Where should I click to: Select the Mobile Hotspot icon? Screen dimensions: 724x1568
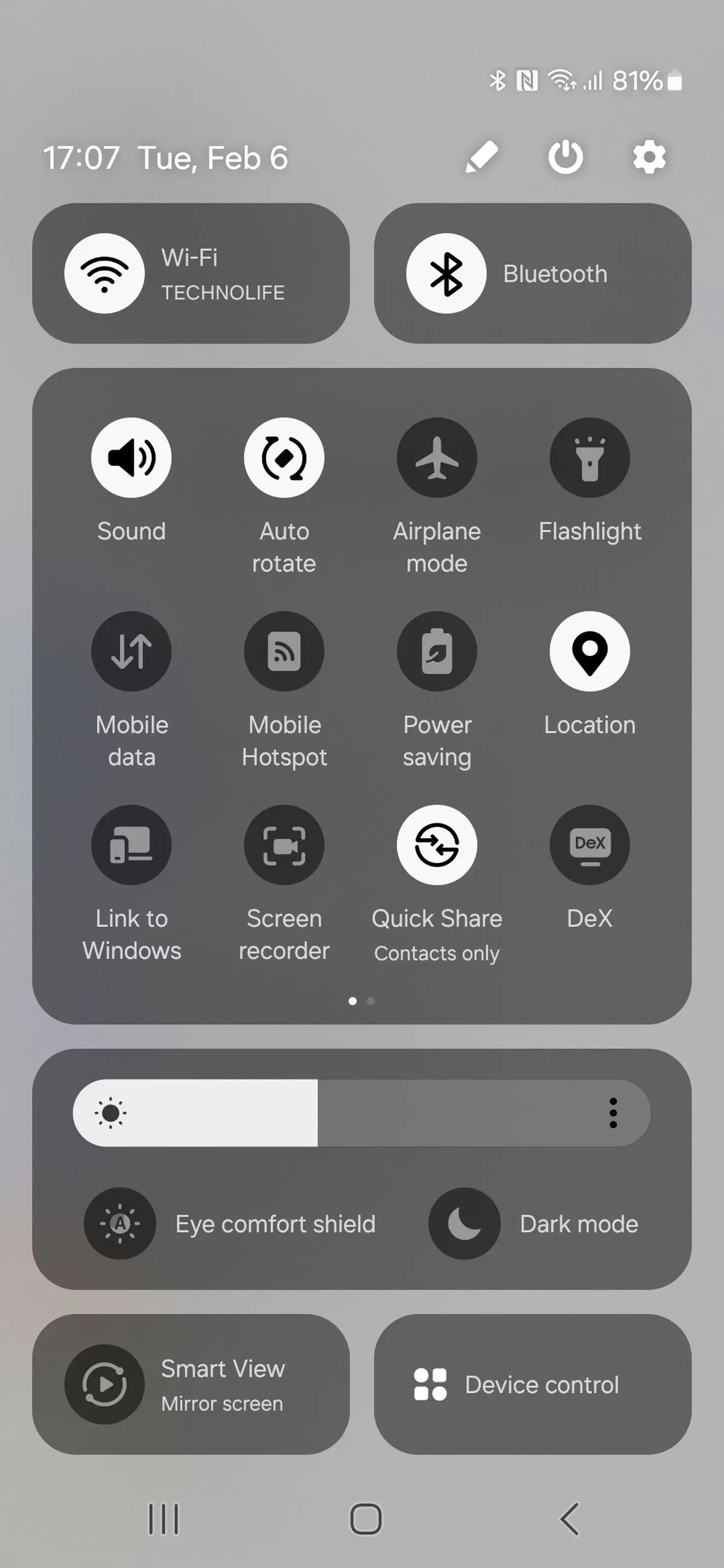point(284,651)
